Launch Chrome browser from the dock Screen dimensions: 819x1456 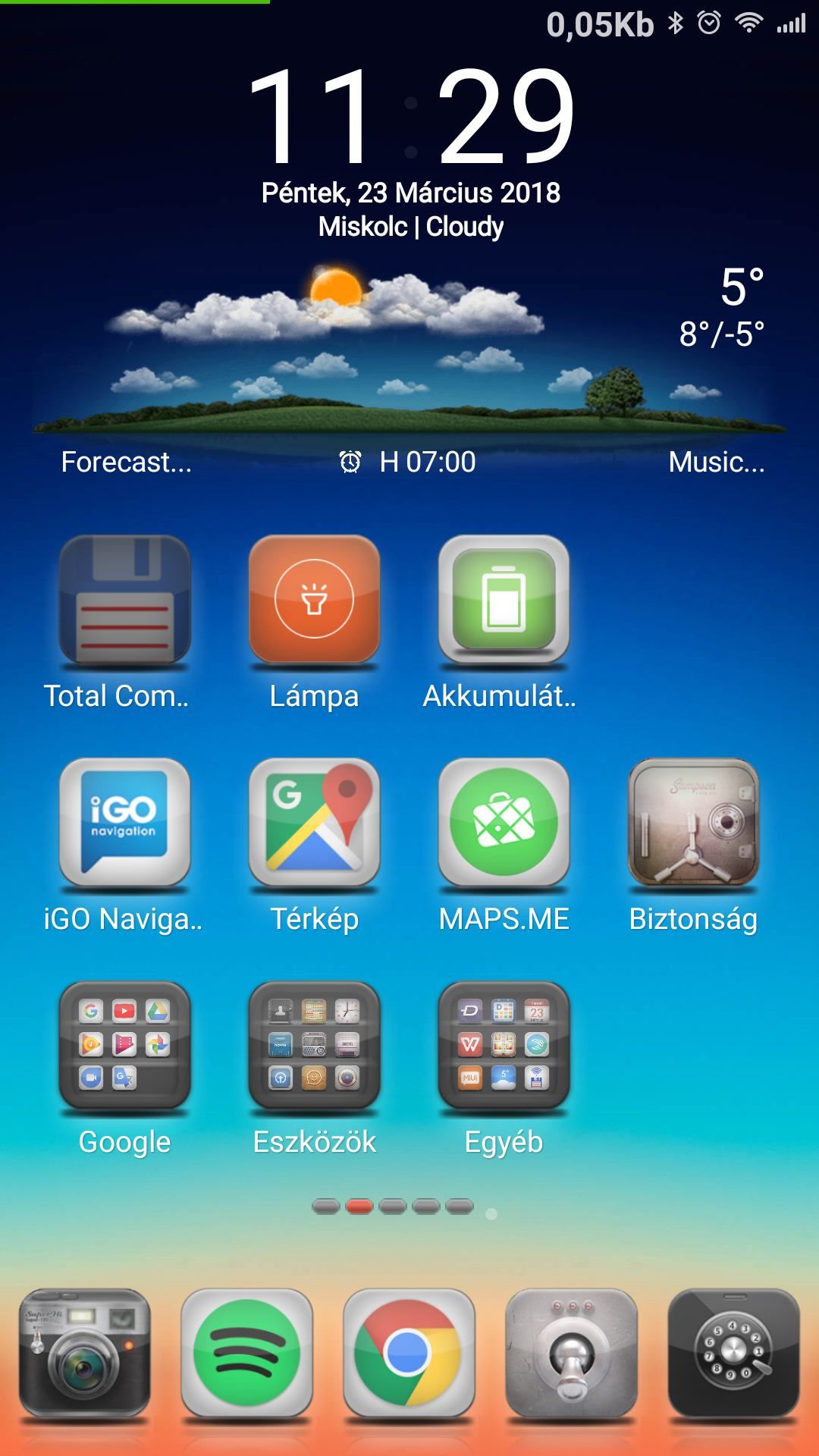[x=409, y=1353]
